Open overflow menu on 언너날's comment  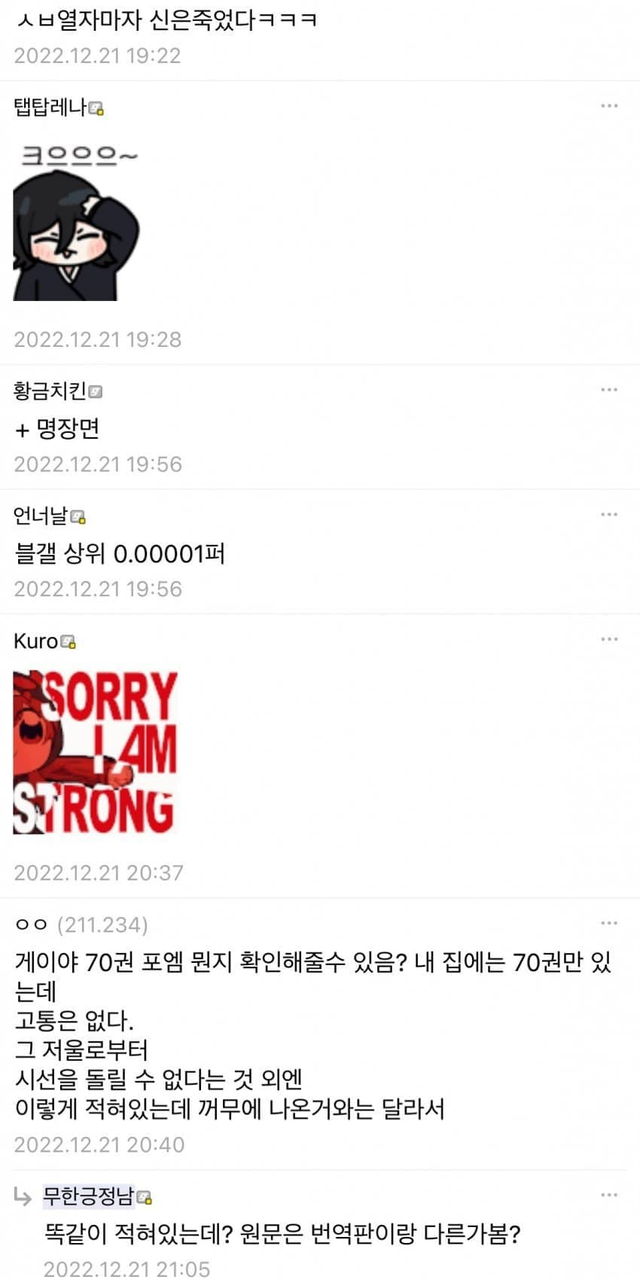click(609, 514)
